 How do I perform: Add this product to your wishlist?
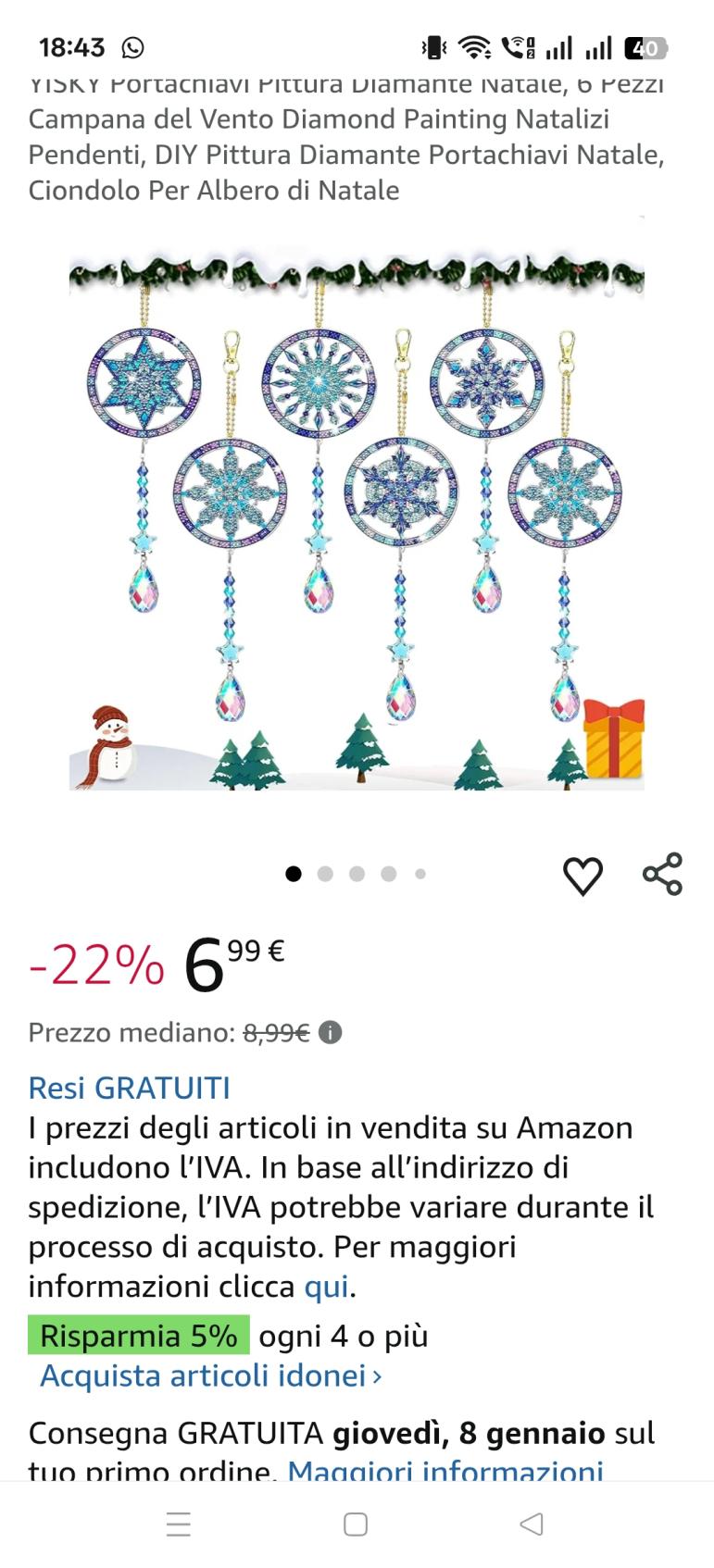tap(582, 875)
